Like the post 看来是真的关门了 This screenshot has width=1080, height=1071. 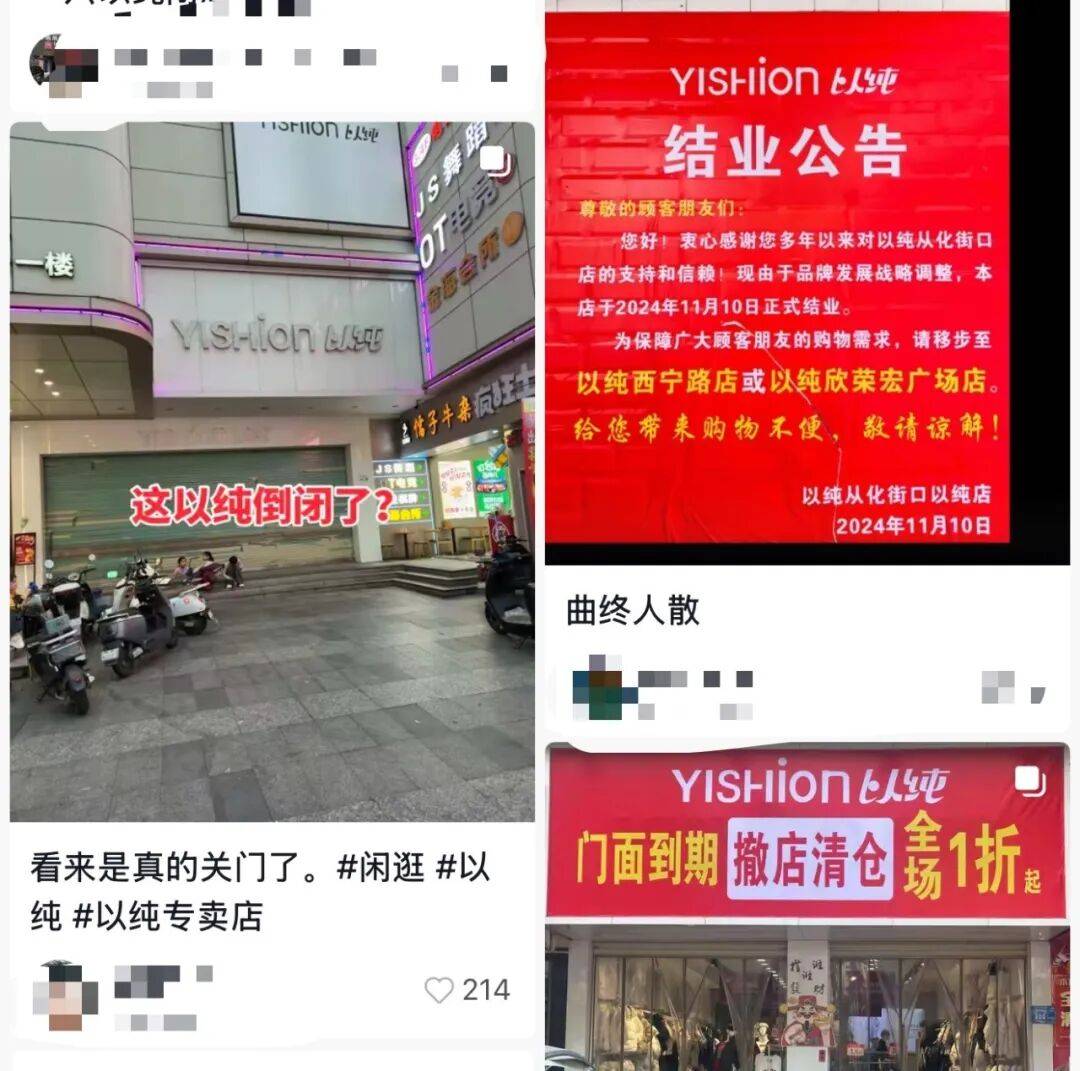click(x=439, y=990)
